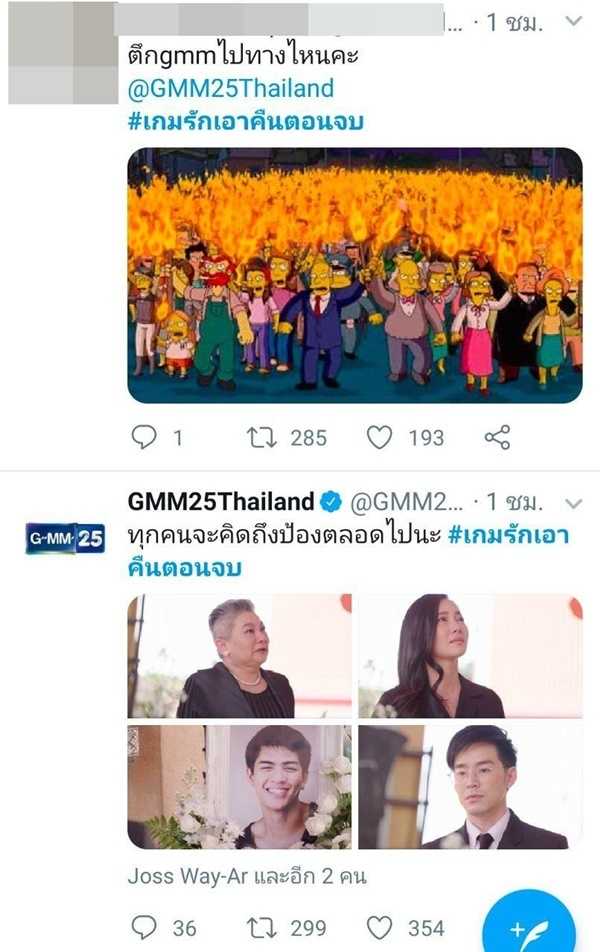Viewport: 600px width, 952px height.
Task: Retweet the GMM25Thailand tweet
Action: (x=264, y=928)
